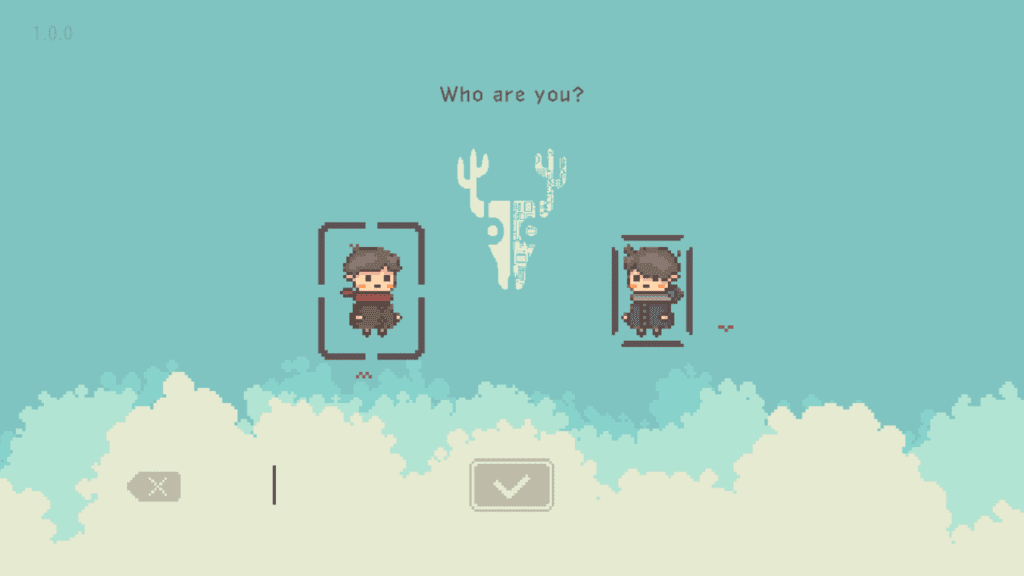Screen dimensions: 1024x576
Task: Confirm selection with the checkmark button
Action: pos(511,486)
